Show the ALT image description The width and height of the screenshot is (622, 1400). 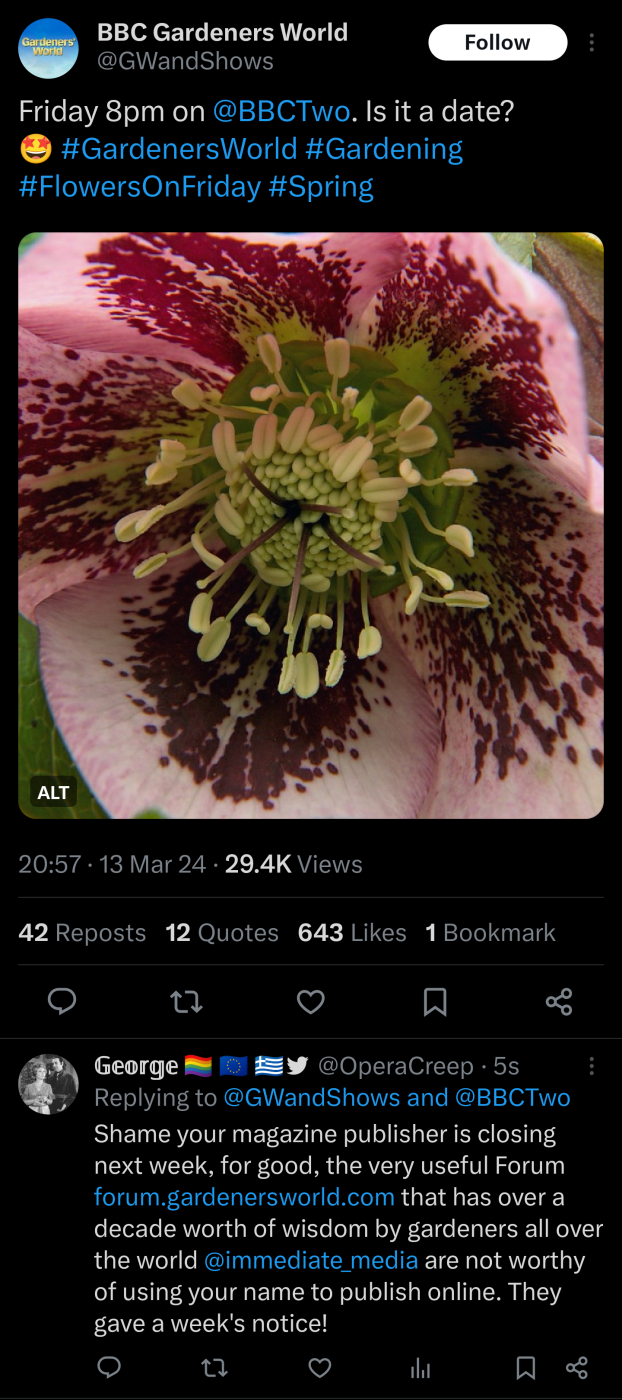point(53,792)
